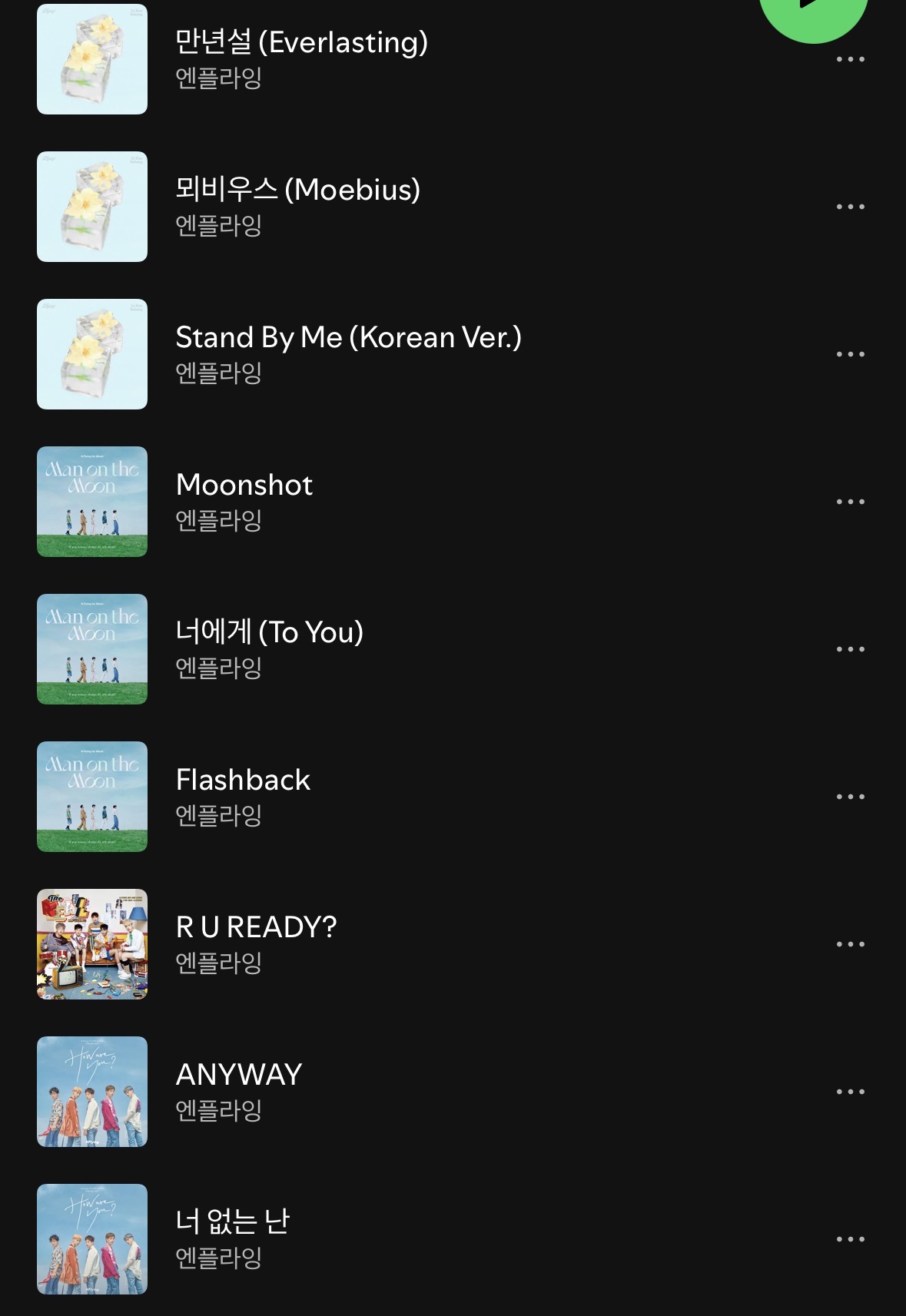Open more options for 만년설 (Everlasting)
This screenshot has height=1316, width=906.
[850, 60]
